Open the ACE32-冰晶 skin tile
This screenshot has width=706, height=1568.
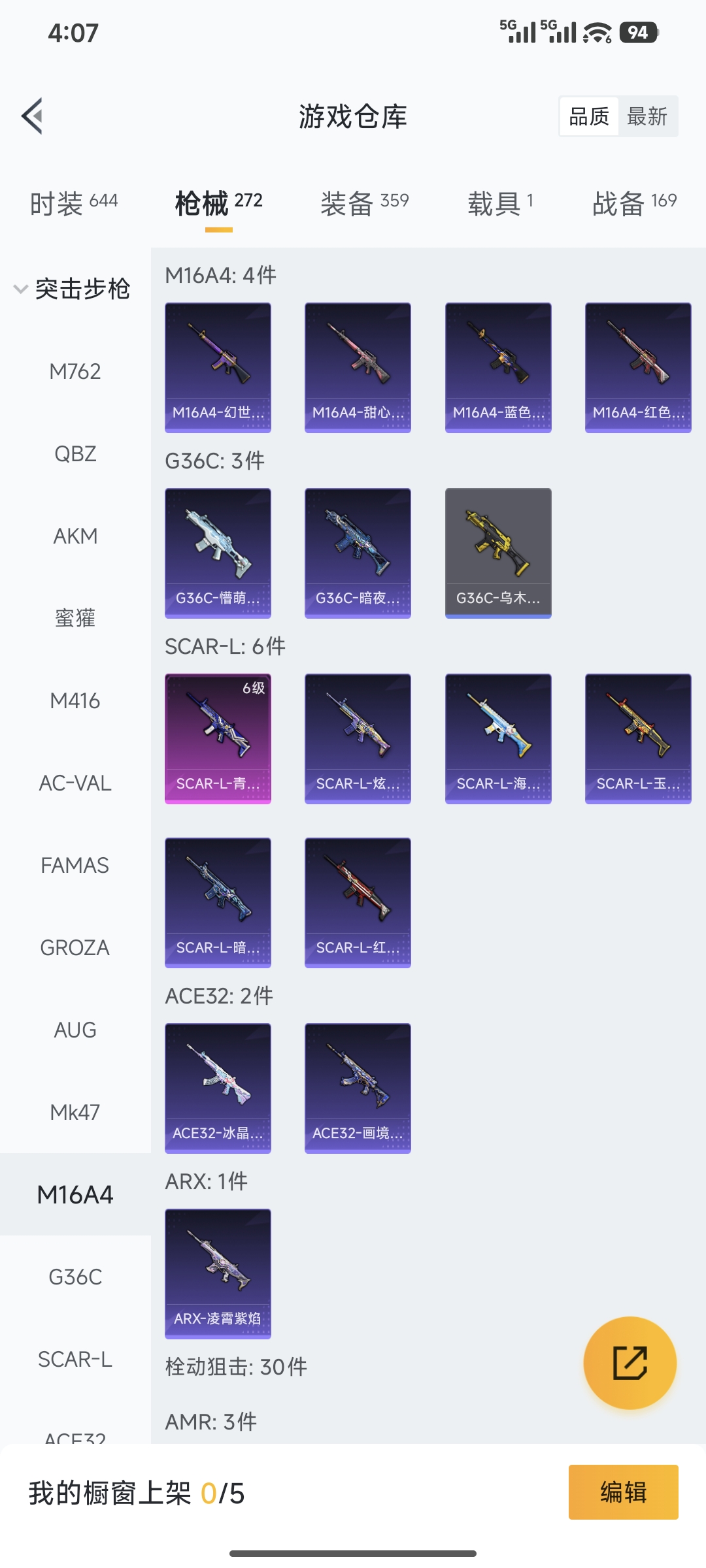[x=218, y=1088]
